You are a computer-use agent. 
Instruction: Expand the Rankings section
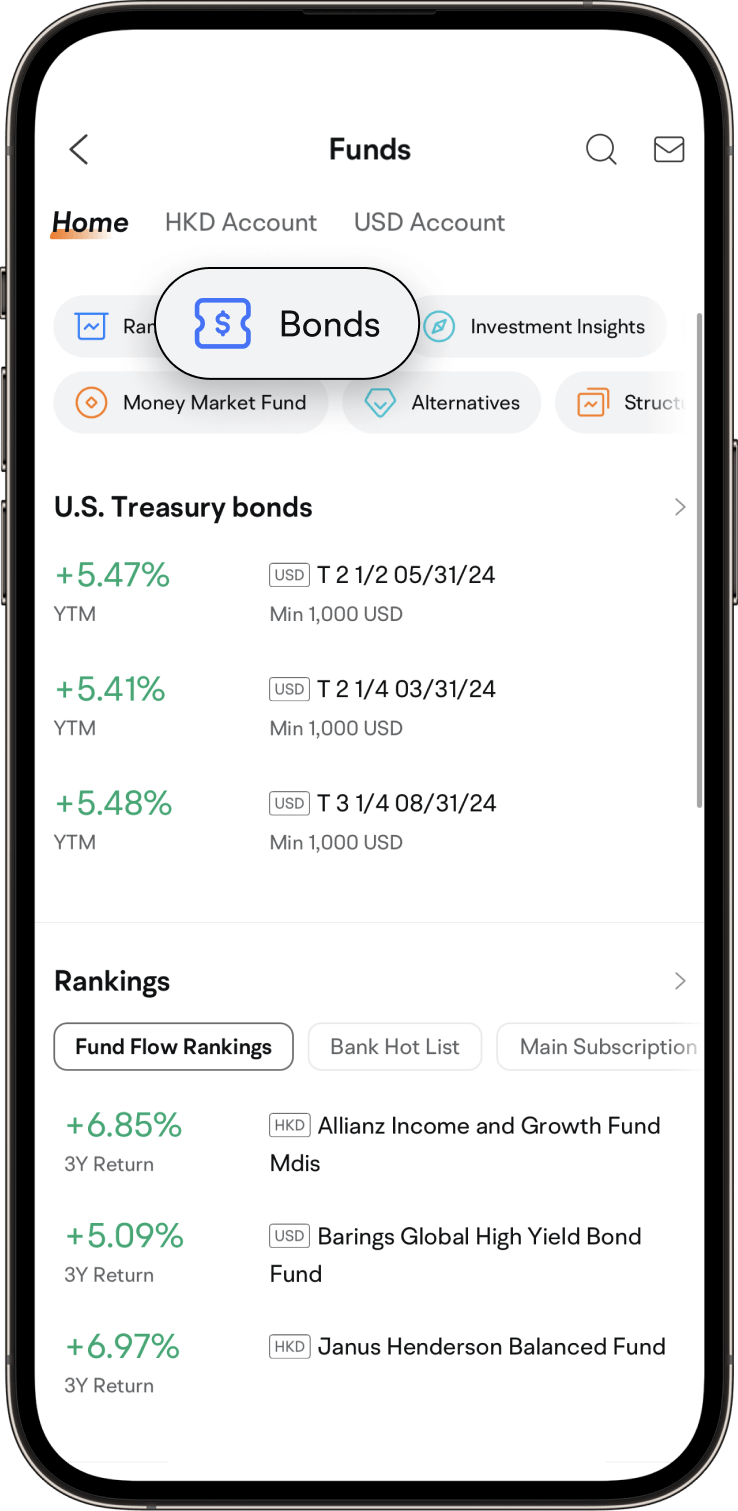tap(679, 981)
